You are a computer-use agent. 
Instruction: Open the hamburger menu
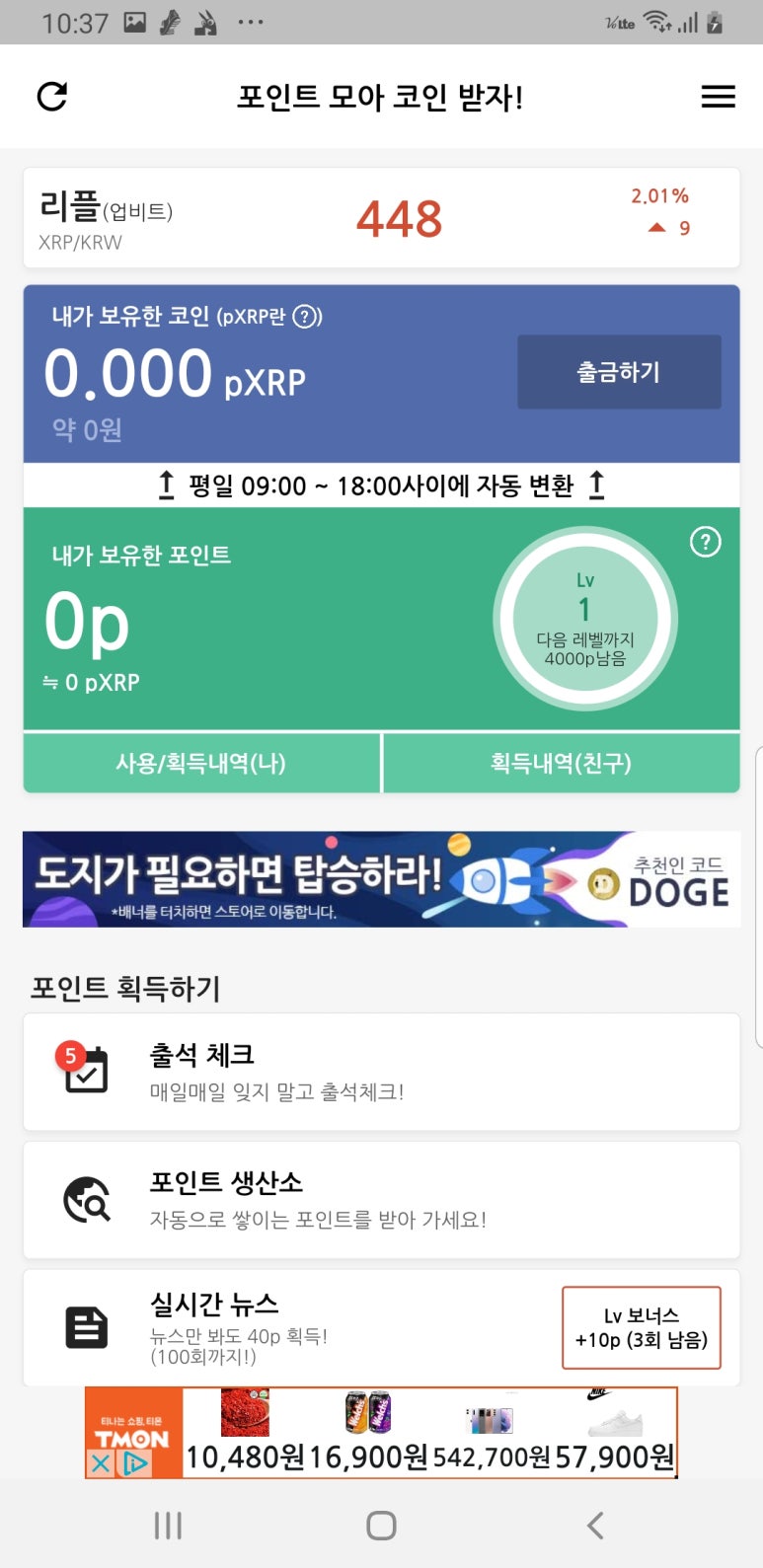(718, 96)
